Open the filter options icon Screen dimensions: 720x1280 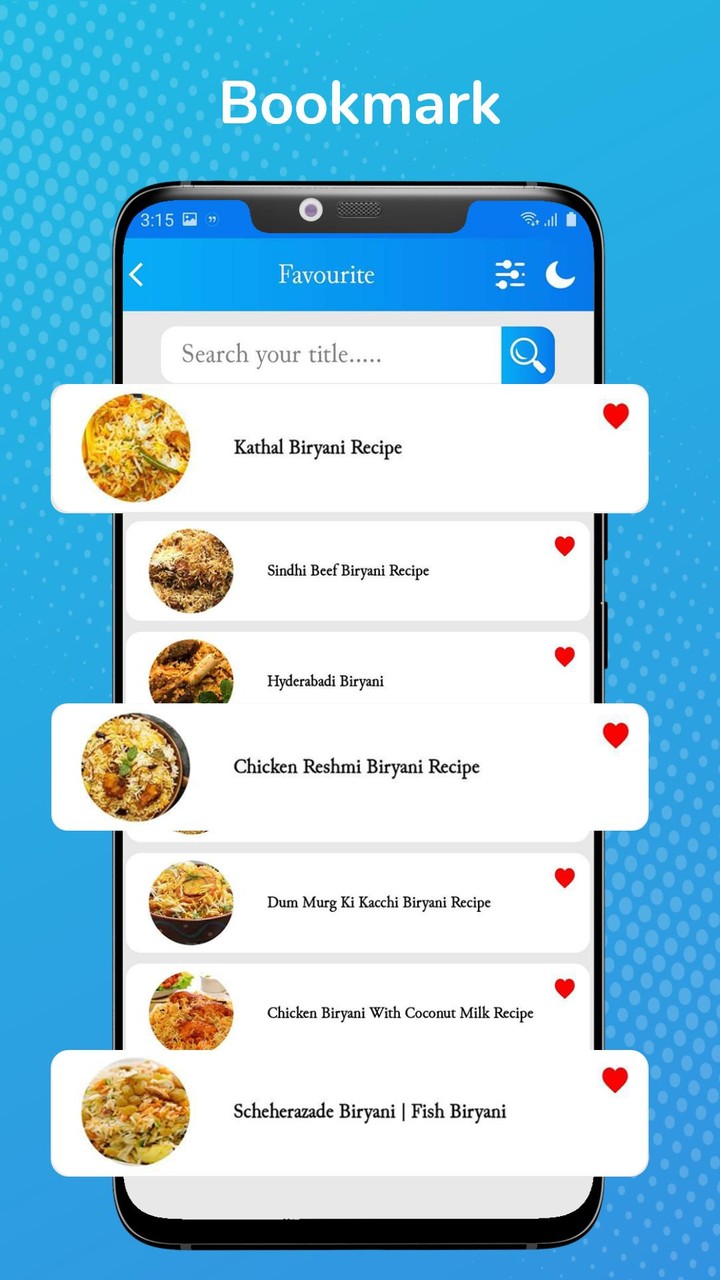(511, 272)
